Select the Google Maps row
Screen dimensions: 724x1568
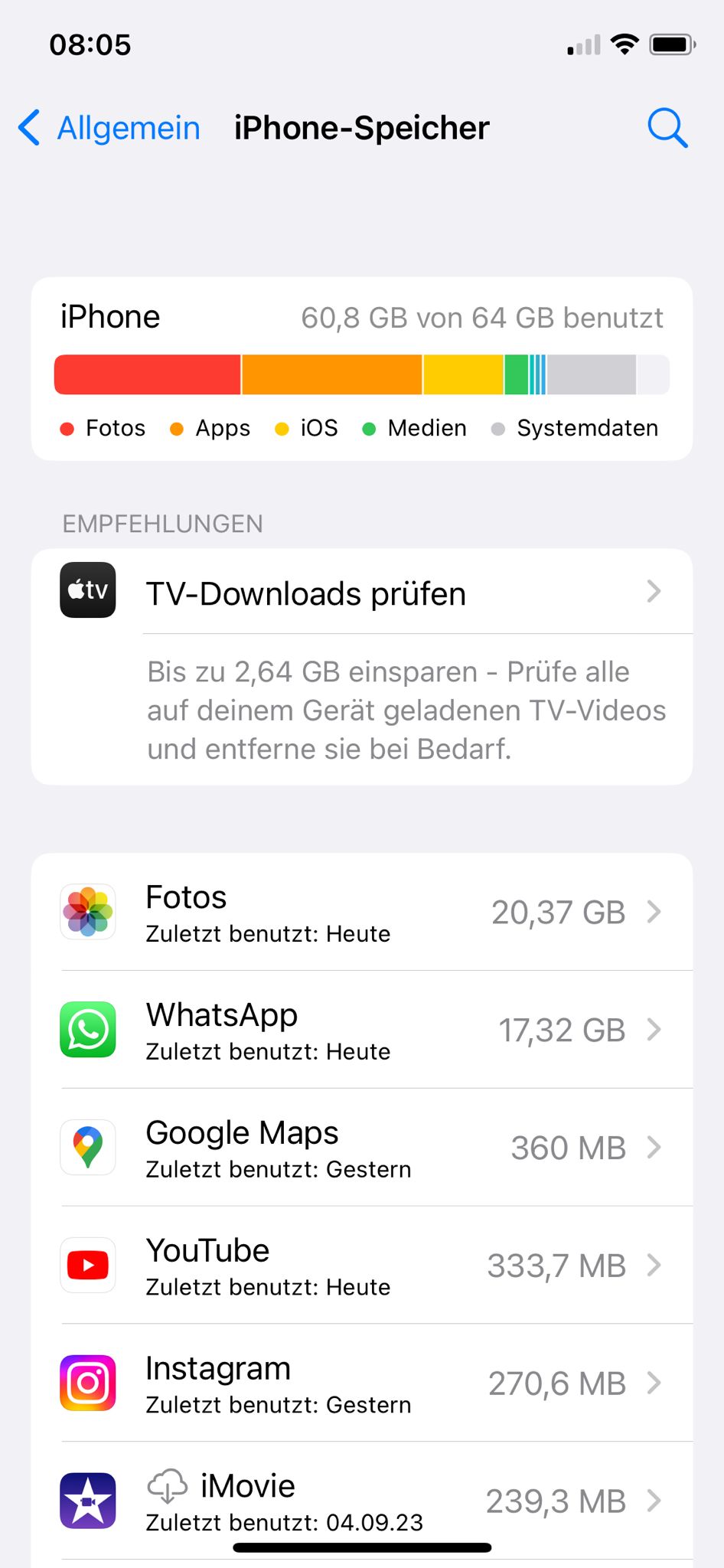(361, 1148)
